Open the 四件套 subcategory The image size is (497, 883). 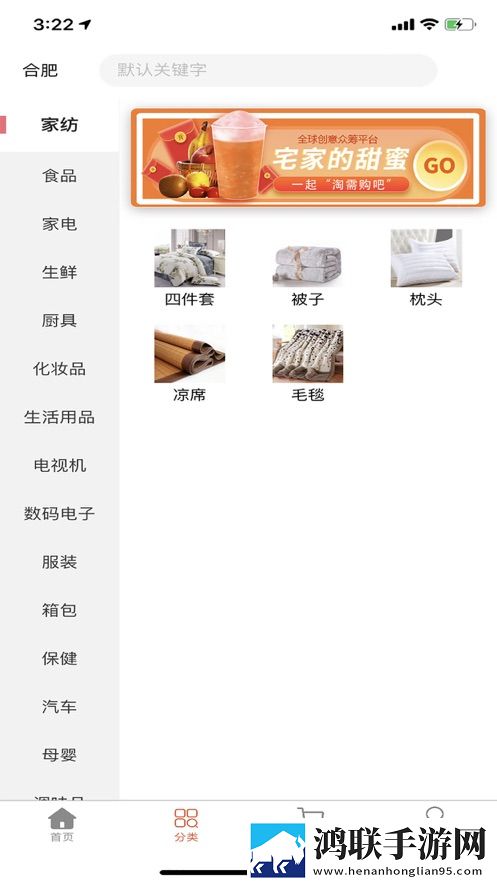tap(190, 268)
